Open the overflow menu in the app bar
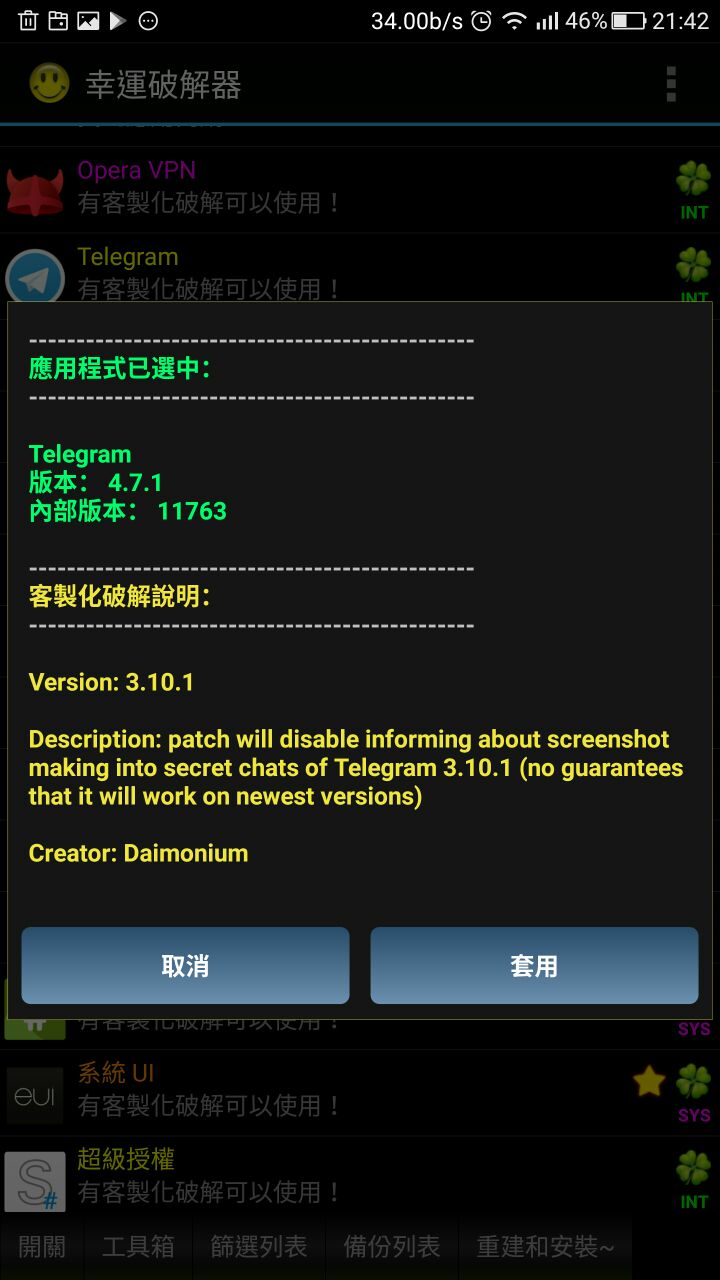The width and height of the screenshot is (720, 1280). (671, 84)
